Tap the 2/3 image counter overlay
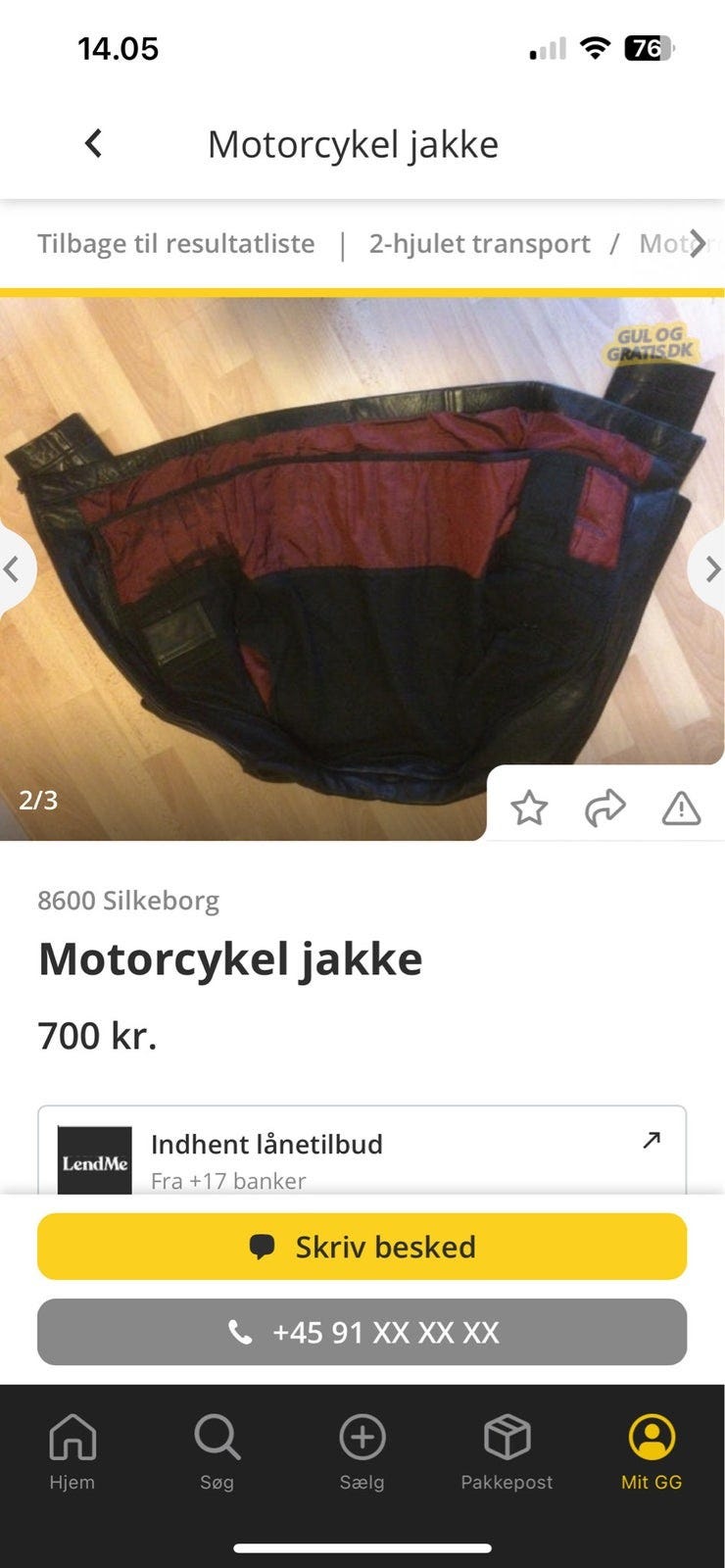Image resolution: width=725 pixels, height=1568 pixels. pyautogui.click(x=38, y=800)
